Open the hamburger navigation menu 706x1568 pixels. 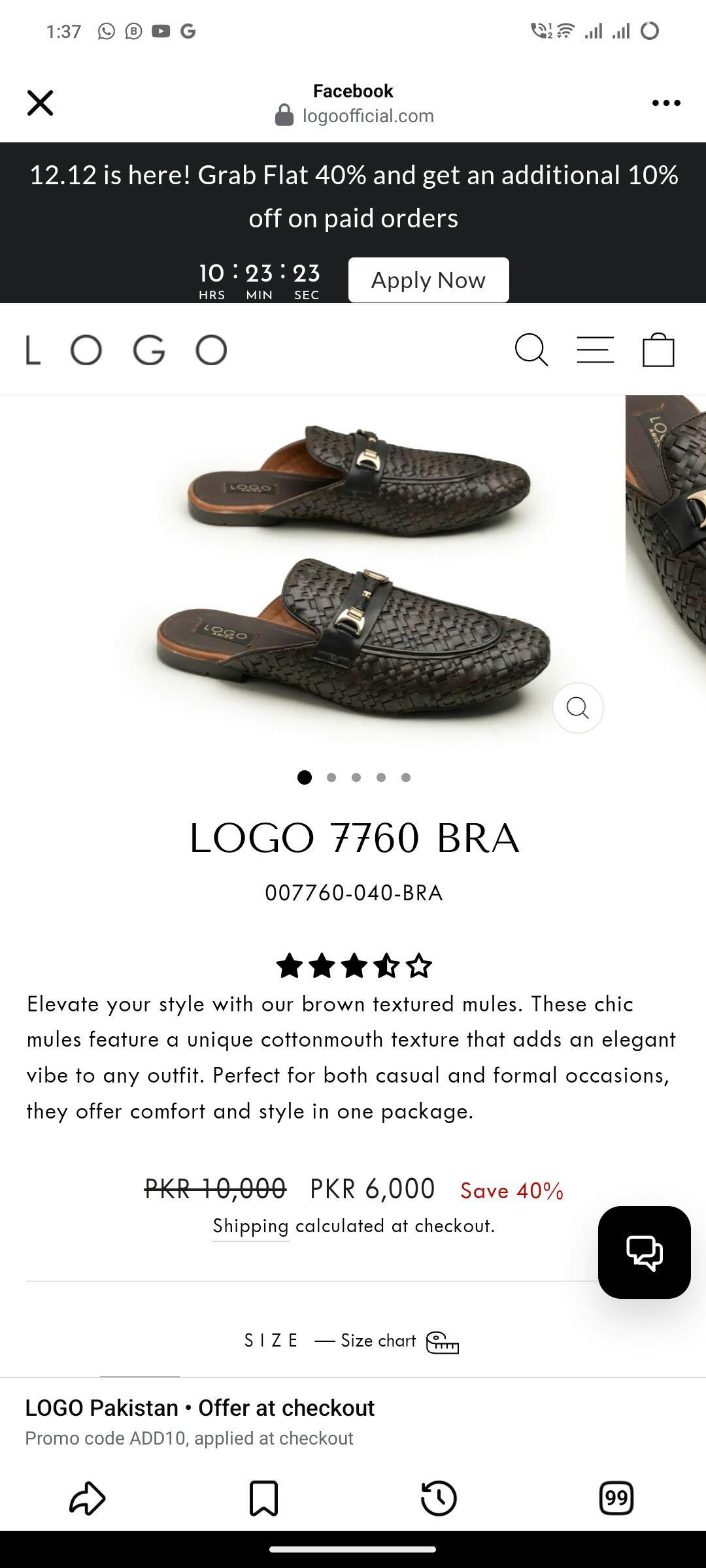[595, 350]
